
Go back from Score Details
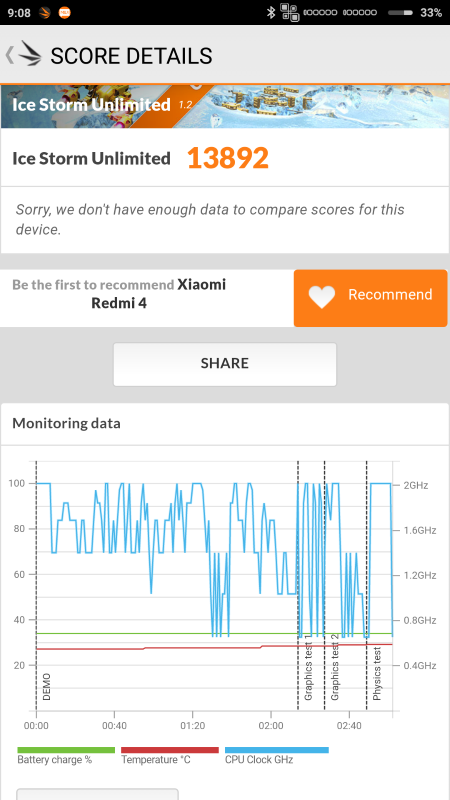tap(23, 54)
